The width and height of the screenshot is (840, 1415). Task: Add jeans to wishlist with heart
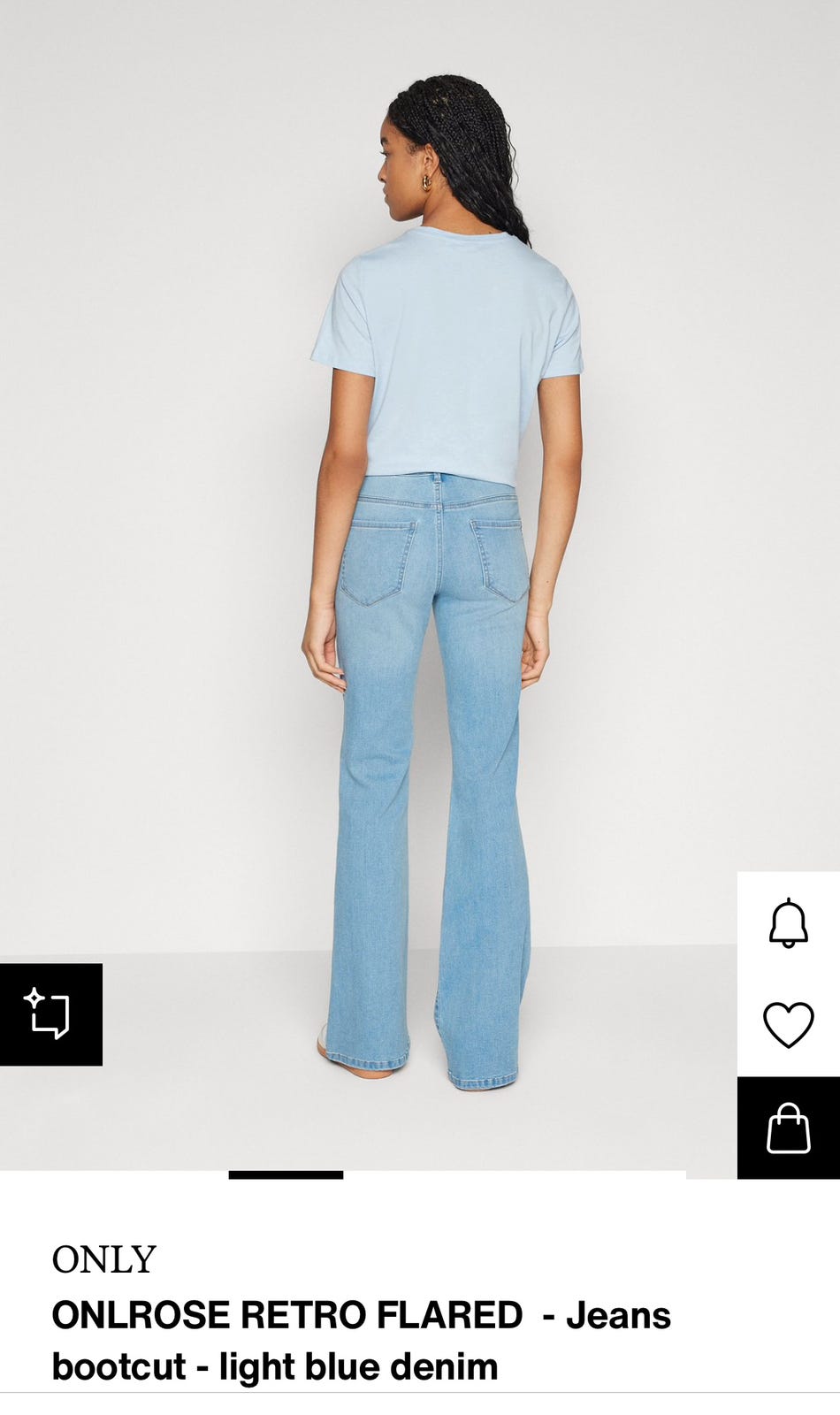(x=788, y=1025)
